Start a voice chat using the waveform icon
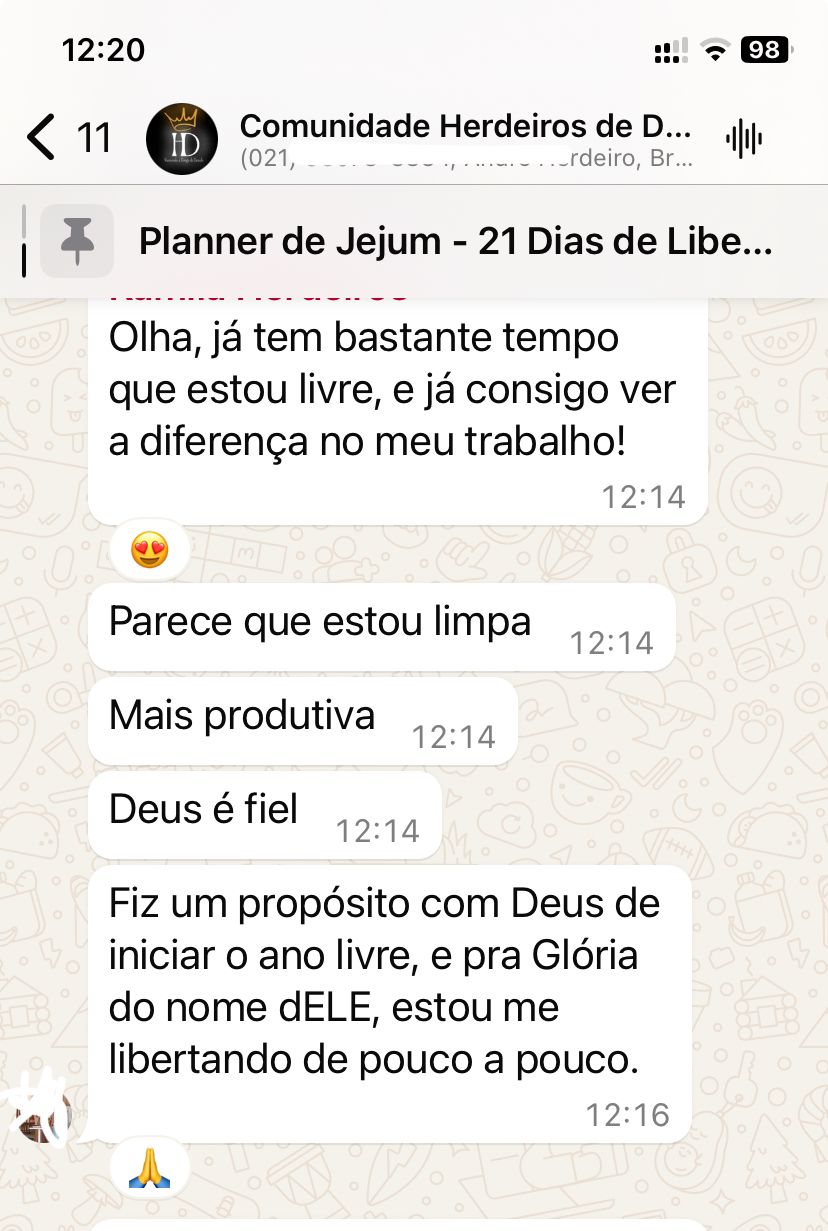This screenshot has width=828, height=1231. (x=744, y=140)
